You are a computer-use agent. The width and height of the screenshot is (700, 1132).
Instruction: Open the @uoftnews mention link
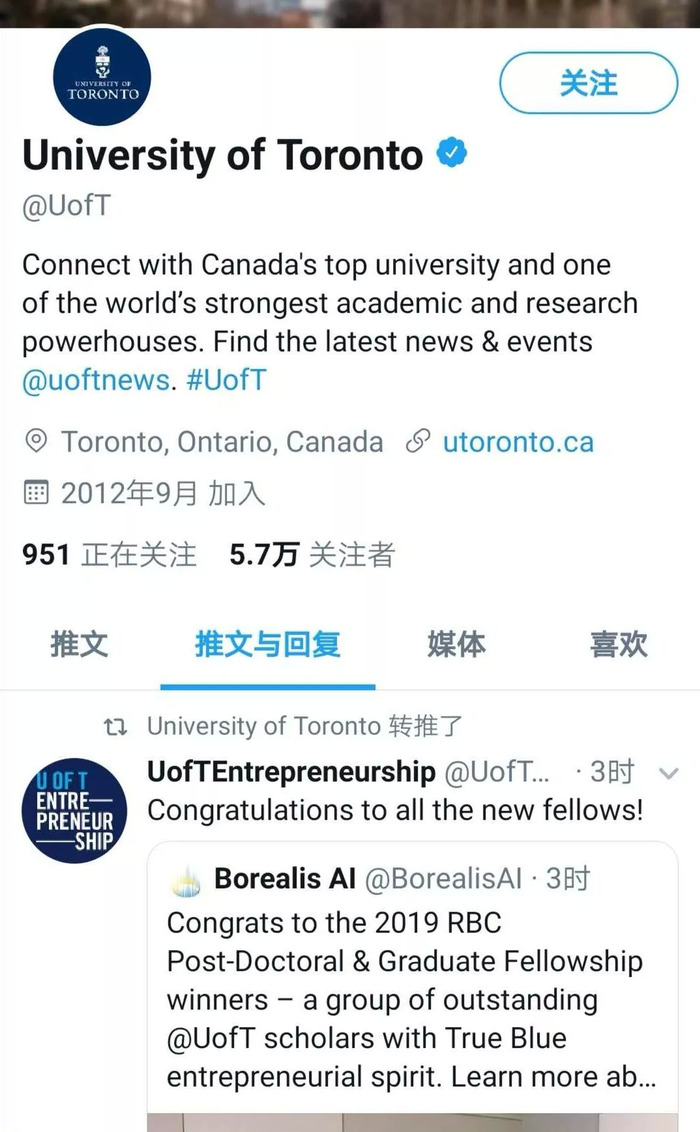click(x=95, y=380)
